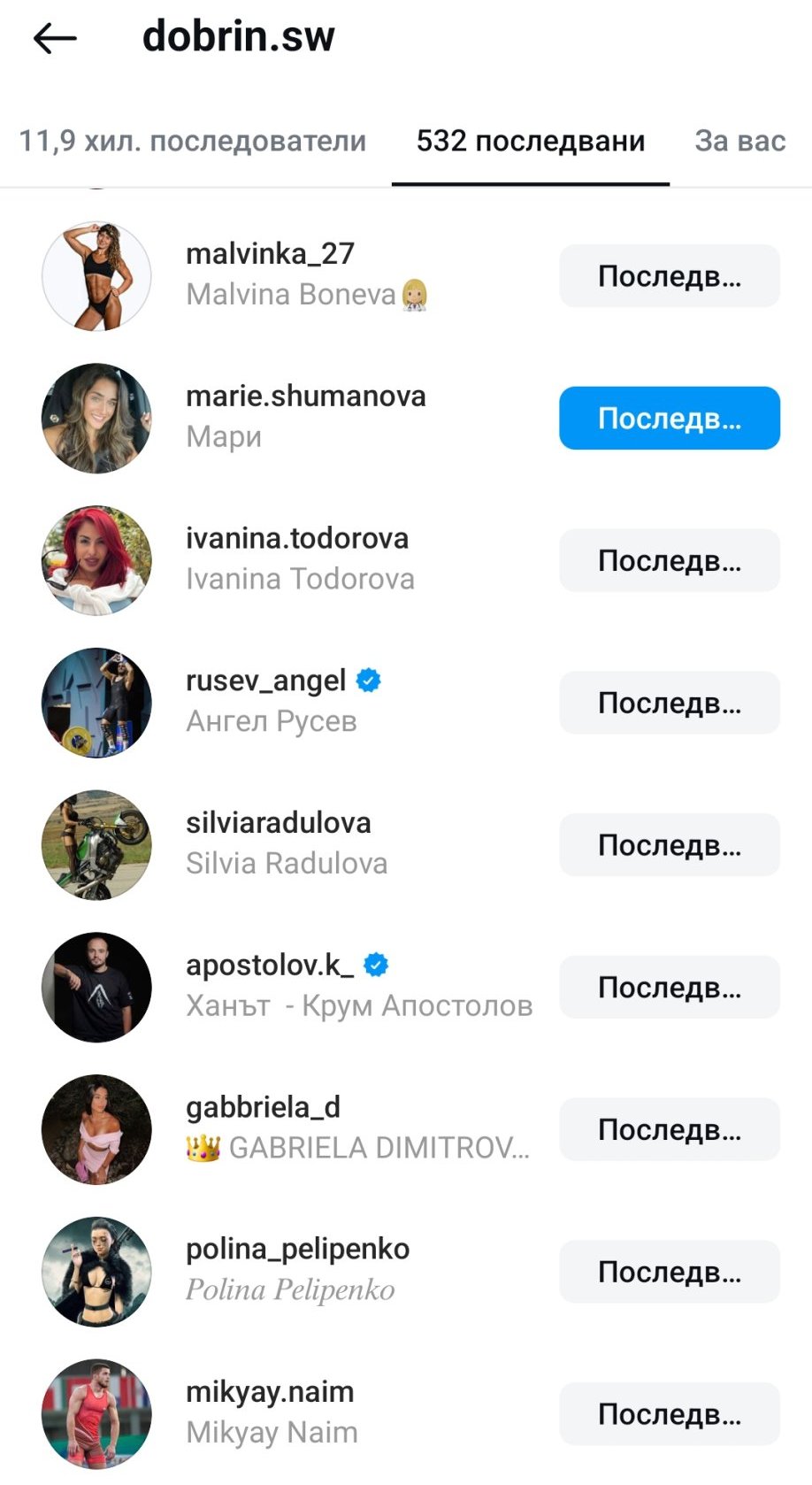Image resolution: width=812 pixels, height=1485 pixels.
Task: Tap the follow button for rusev_angel
Action: (669, 704)
